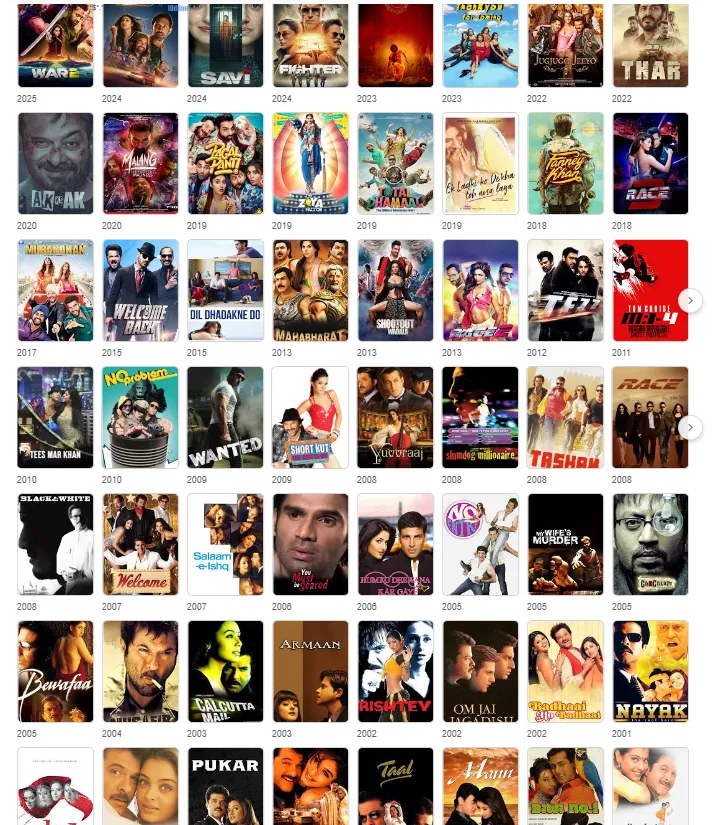Select the Fighter movie poster
Image resolution: width=712 pixels, height=825 pixels.
click(x=310, y=45)
